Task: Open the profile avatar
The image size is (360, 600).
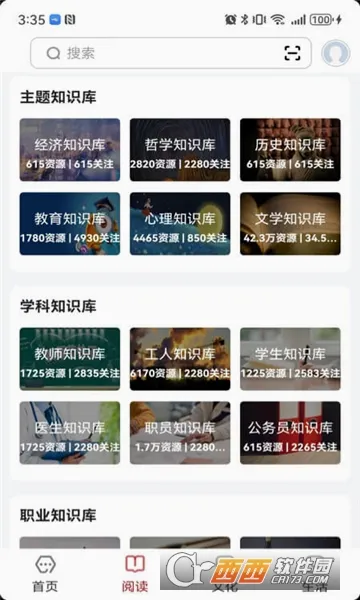Action: tap(336, 53)
